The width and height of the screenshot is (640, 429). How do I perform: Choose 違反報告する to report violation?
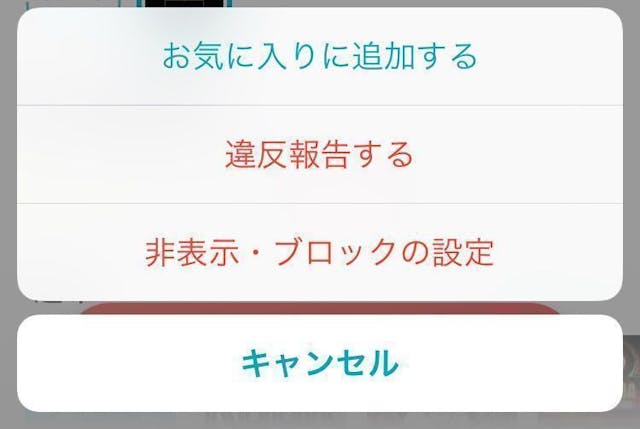click(x=320, y=155)
